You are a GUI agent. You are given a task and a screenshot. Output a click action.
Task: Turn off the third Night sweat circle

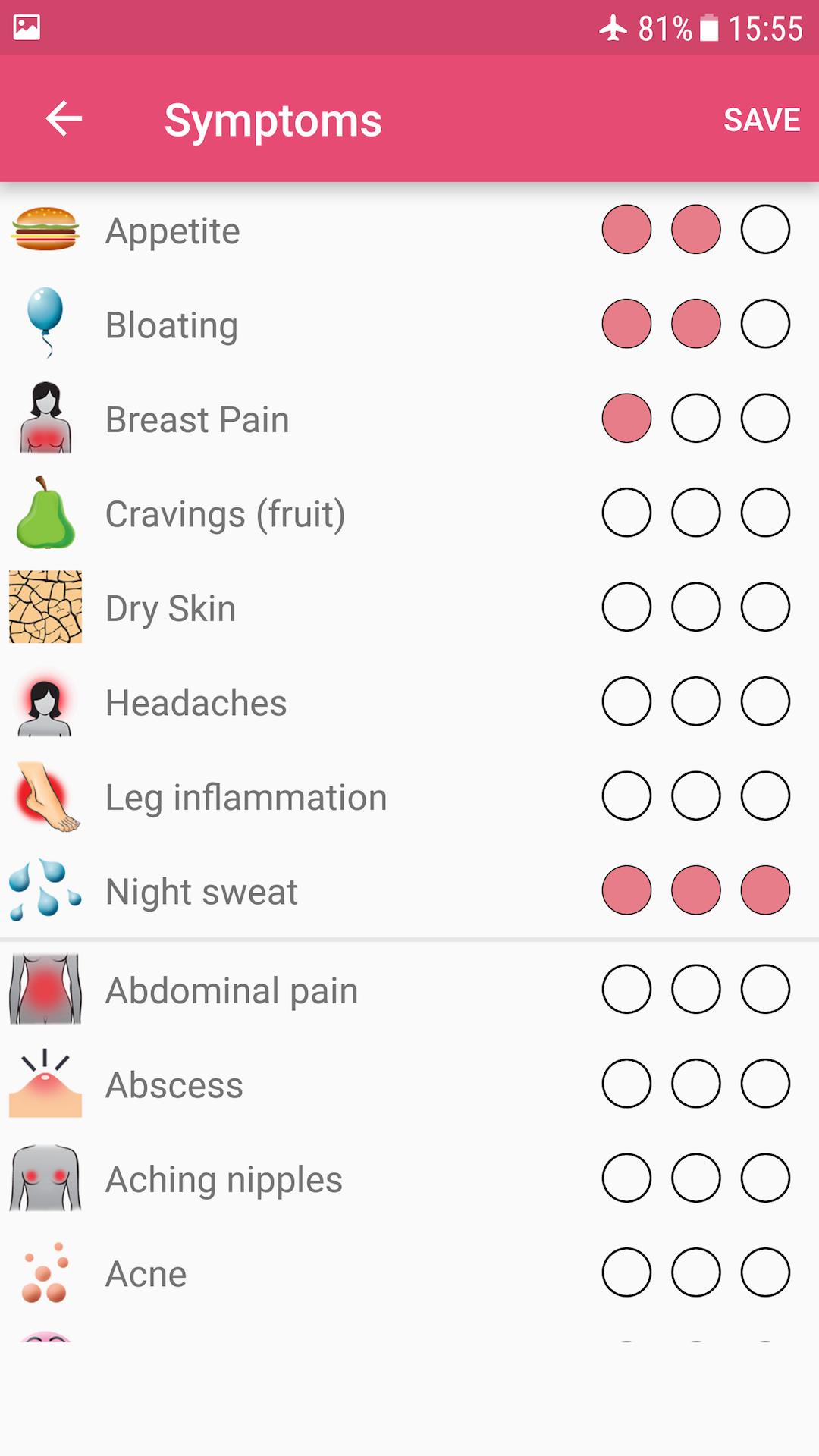coord(764,889)
